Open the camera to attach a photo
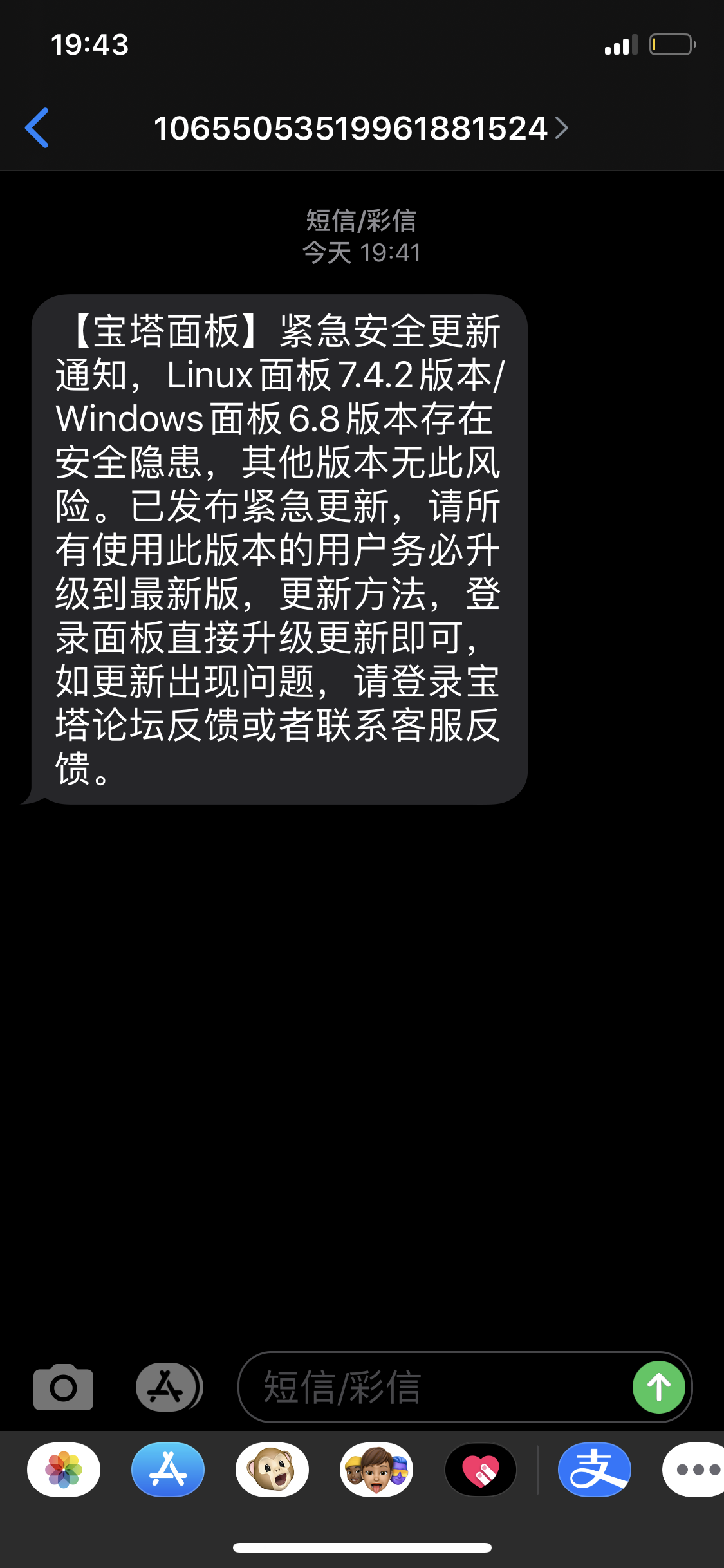 tap(63, 1387)
